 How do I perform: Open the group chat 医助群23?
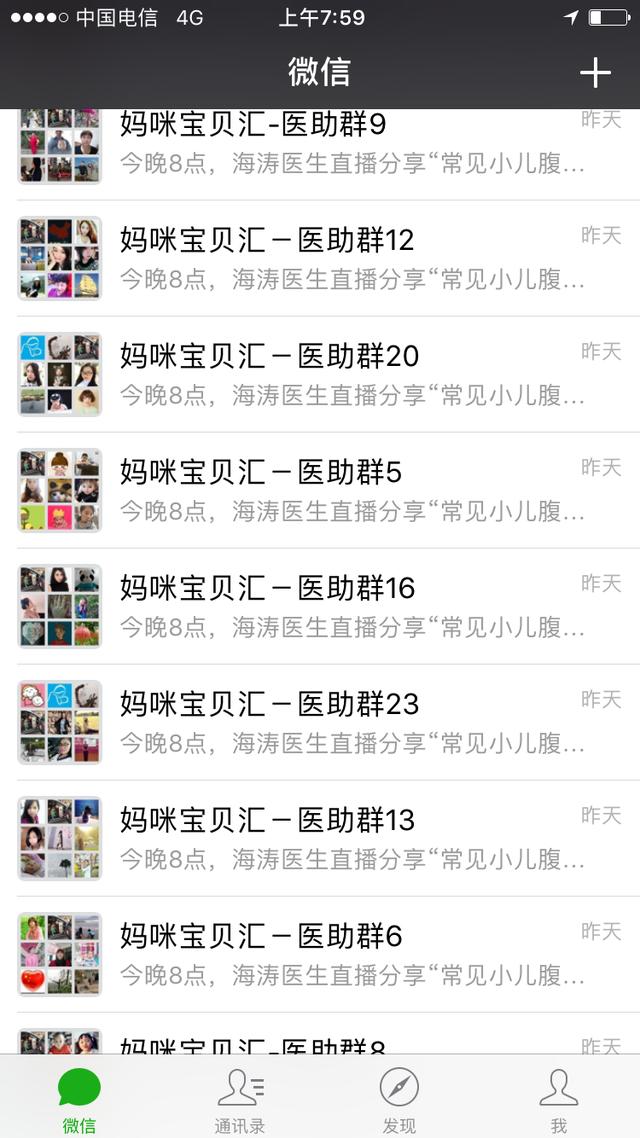[x=330, y=722]
